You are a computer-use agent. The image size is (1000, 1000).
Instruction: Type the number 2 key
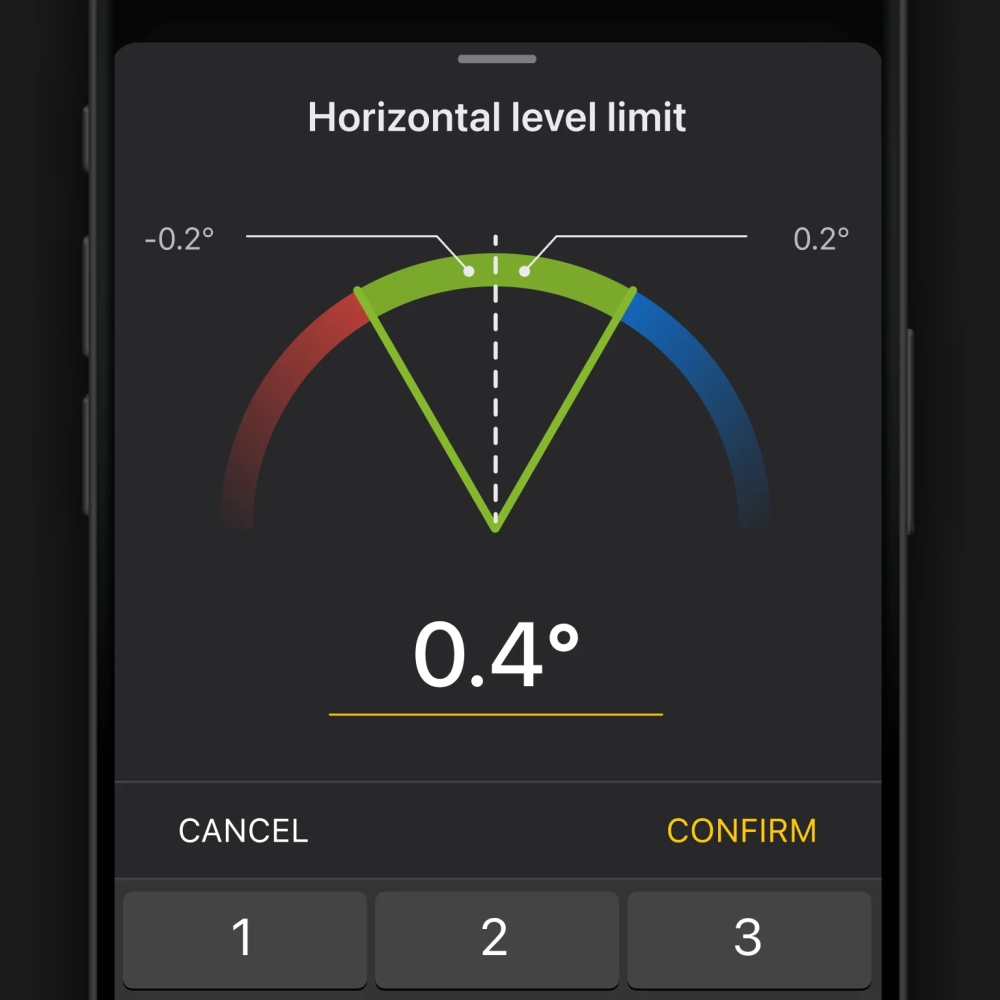496,939
